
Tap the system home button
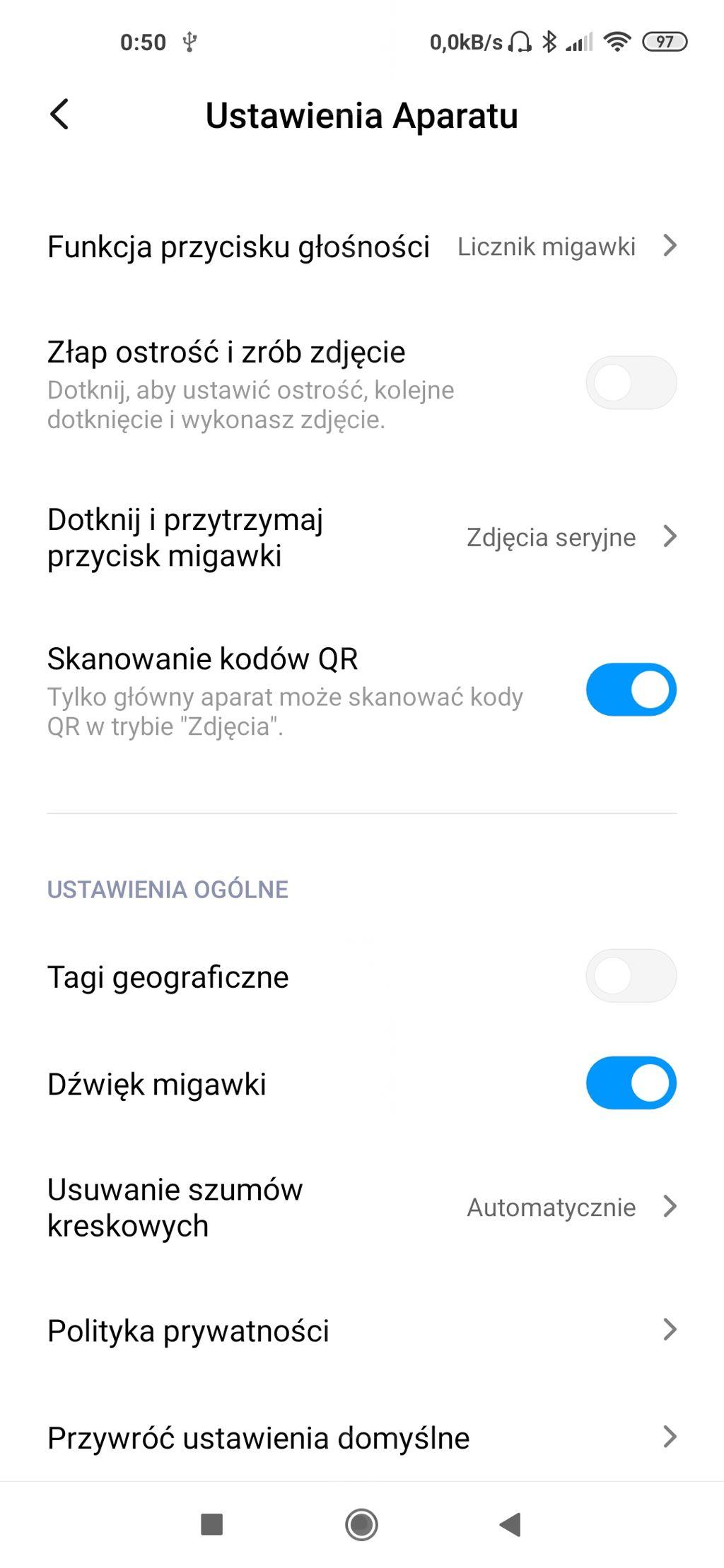point(361,1524)
